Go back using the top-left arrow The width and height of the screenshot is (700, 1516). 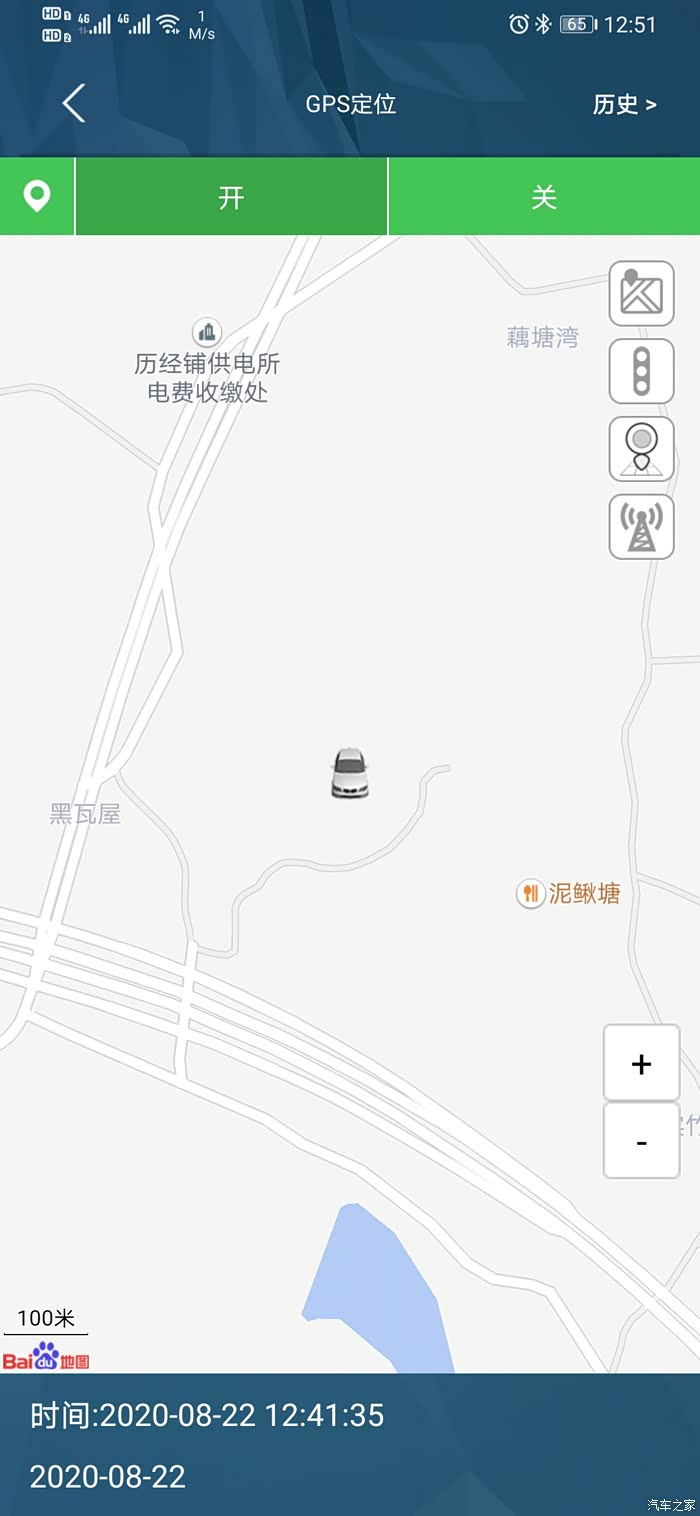pos(74,104)
